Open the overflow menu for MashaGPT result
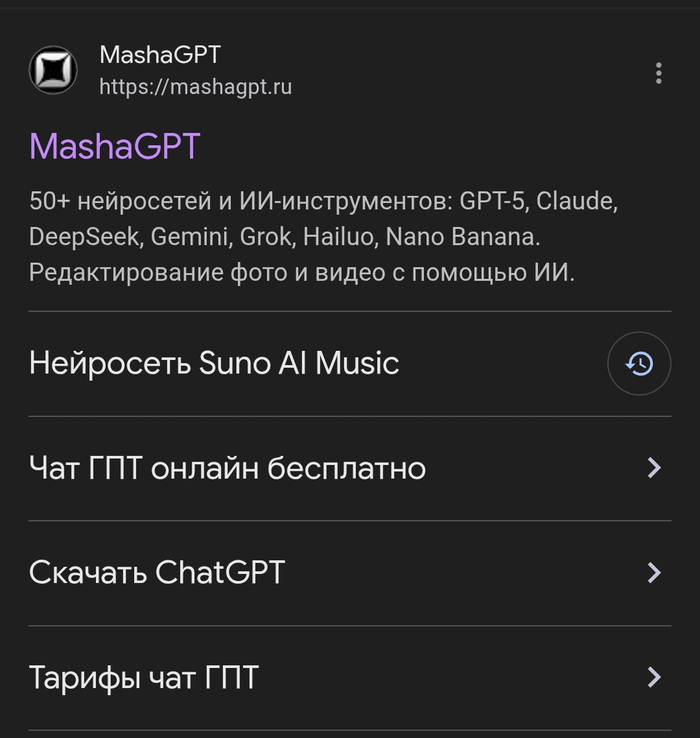700x738 pixels. coord(658,72)
